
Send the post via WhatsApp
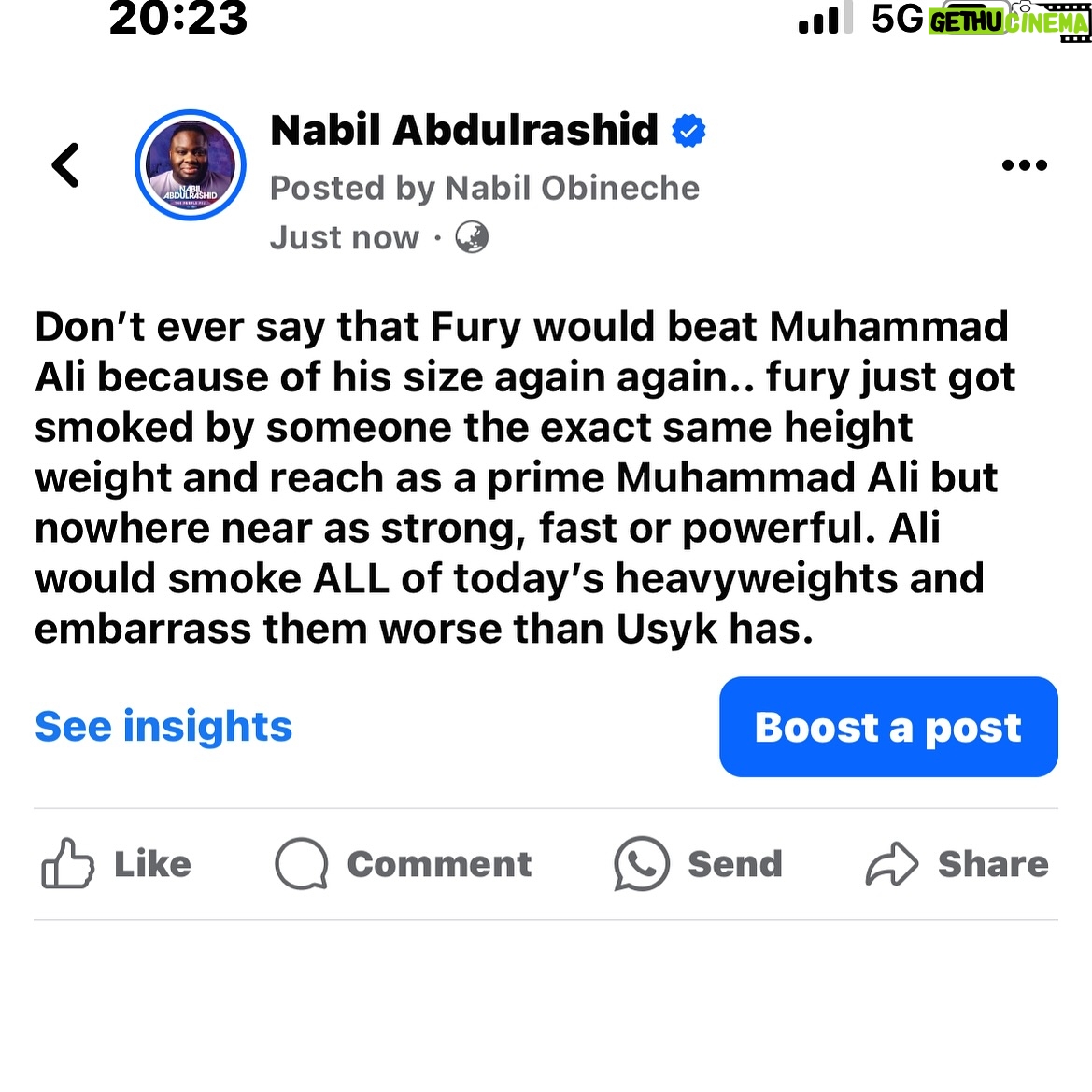699,864
